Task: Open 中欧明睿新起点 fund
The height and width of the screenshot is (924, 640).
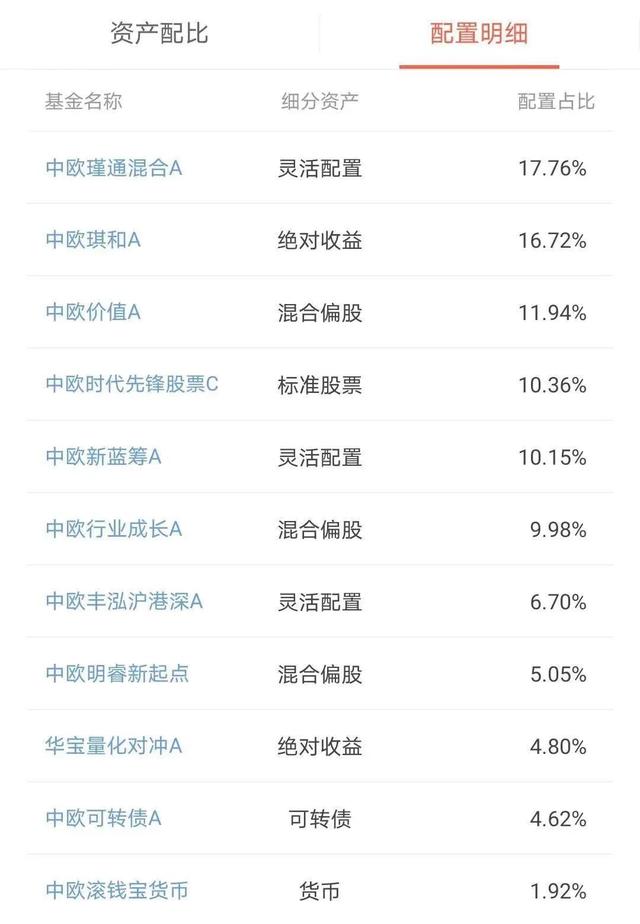Action: point(117,673)
